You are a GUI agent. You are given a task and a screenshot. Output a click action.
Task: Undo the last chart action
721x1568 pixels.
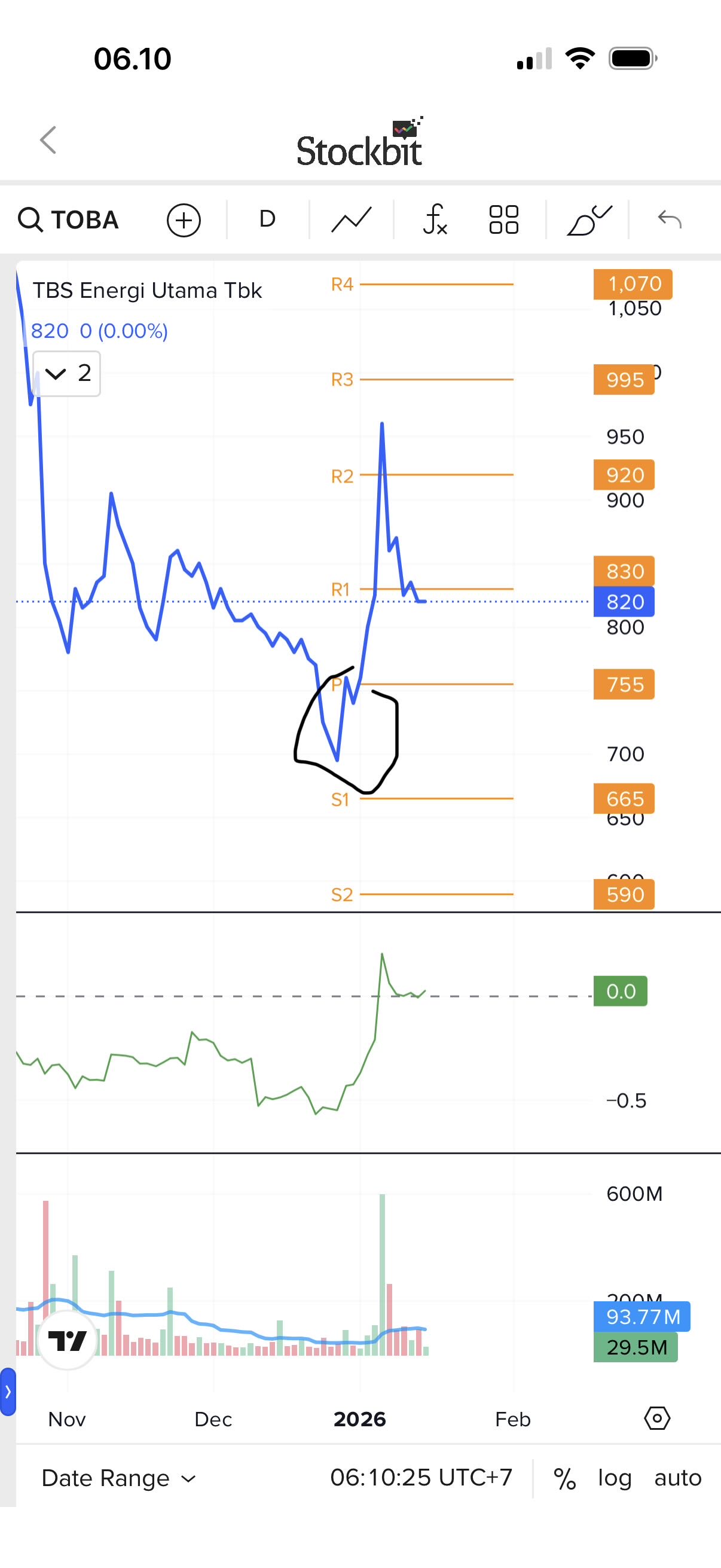(x=670, y=219)
